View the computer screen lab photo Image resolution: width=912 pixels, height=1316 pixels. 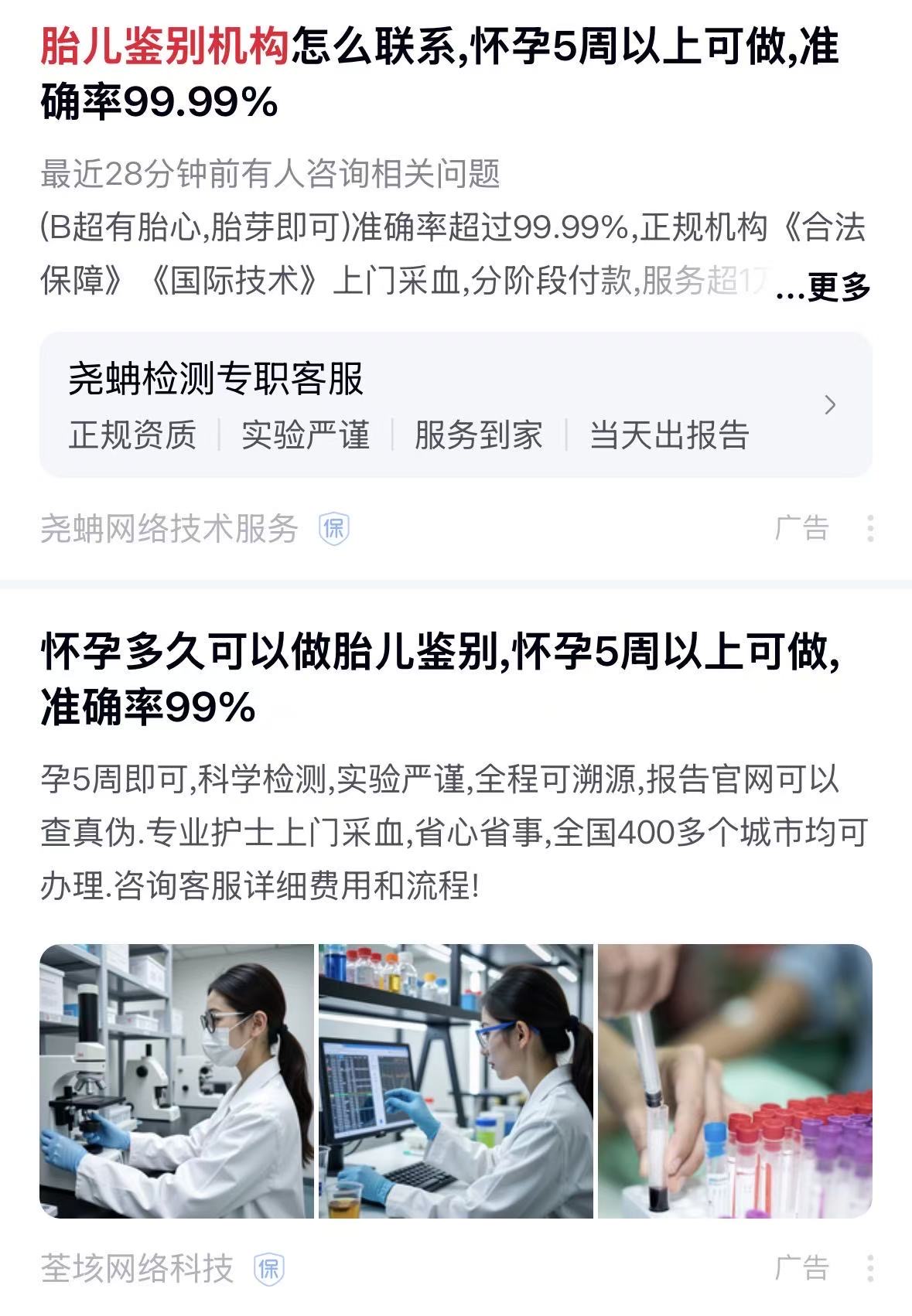(456, 1081)
